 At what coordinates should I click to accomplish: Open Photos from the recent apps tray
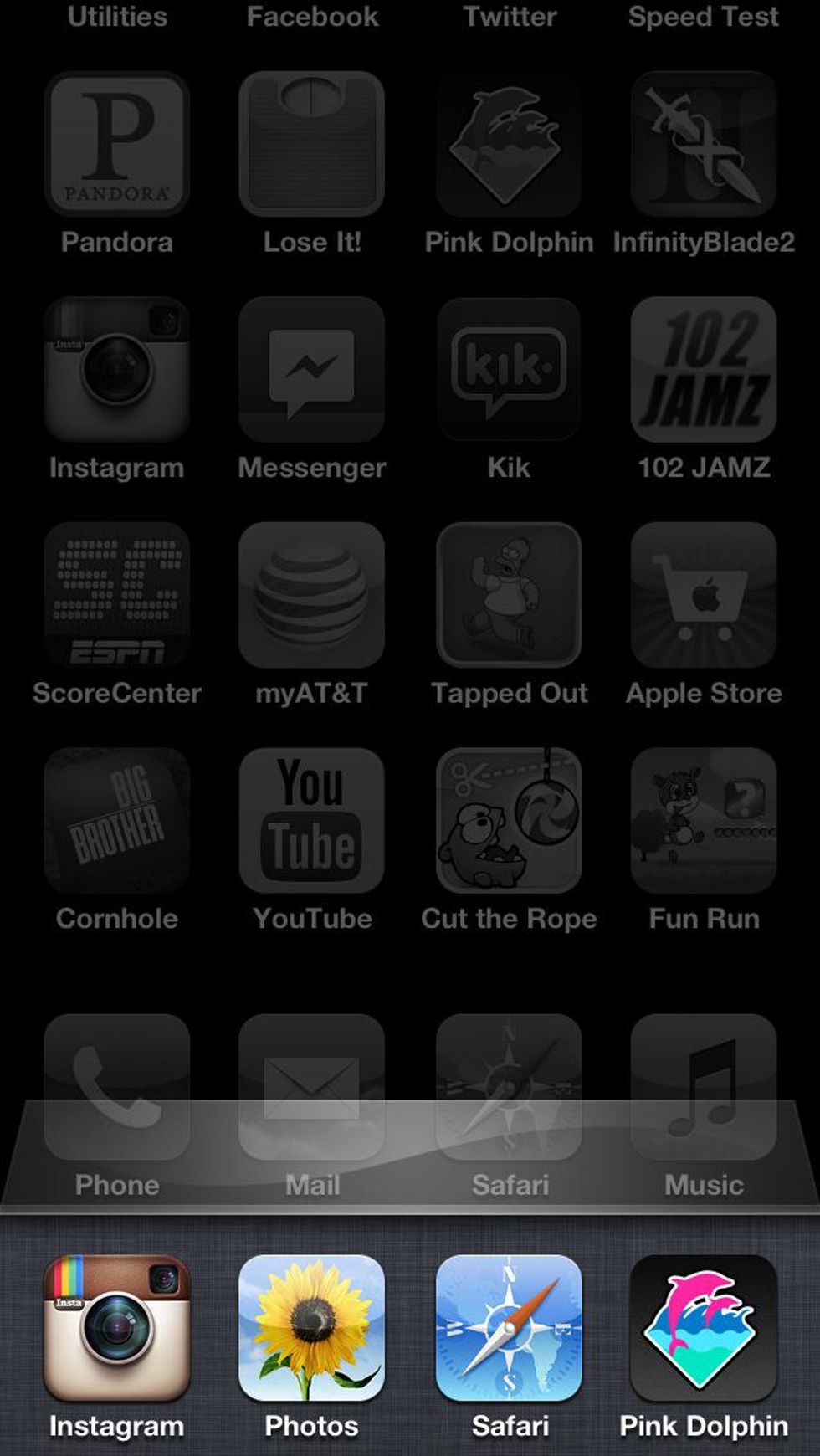coord(311,1328)
